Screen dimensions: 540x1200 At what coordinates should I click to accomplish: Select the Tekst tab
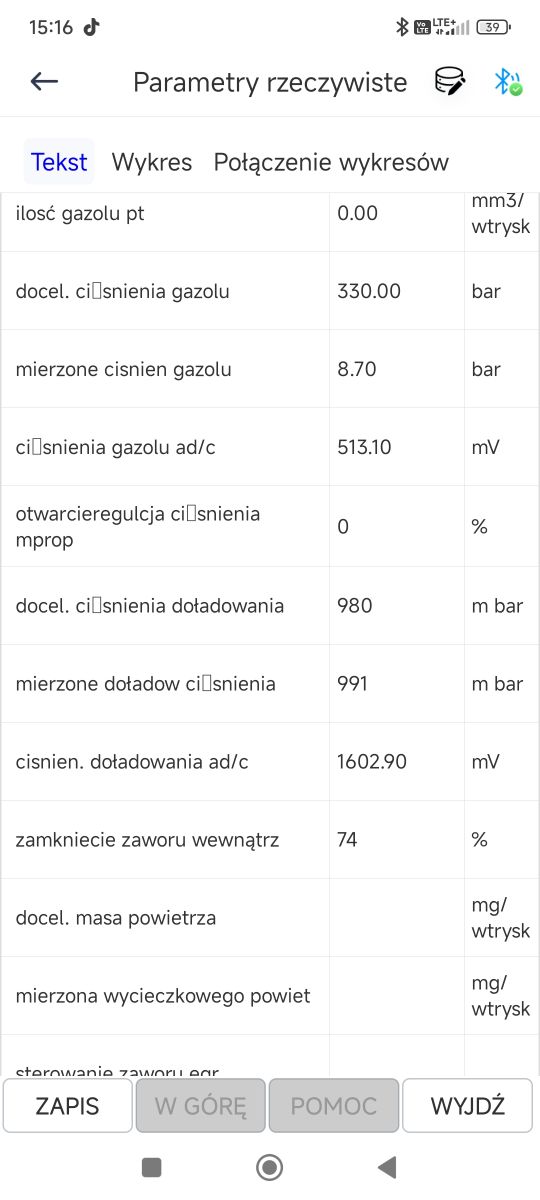pos(59,162)
